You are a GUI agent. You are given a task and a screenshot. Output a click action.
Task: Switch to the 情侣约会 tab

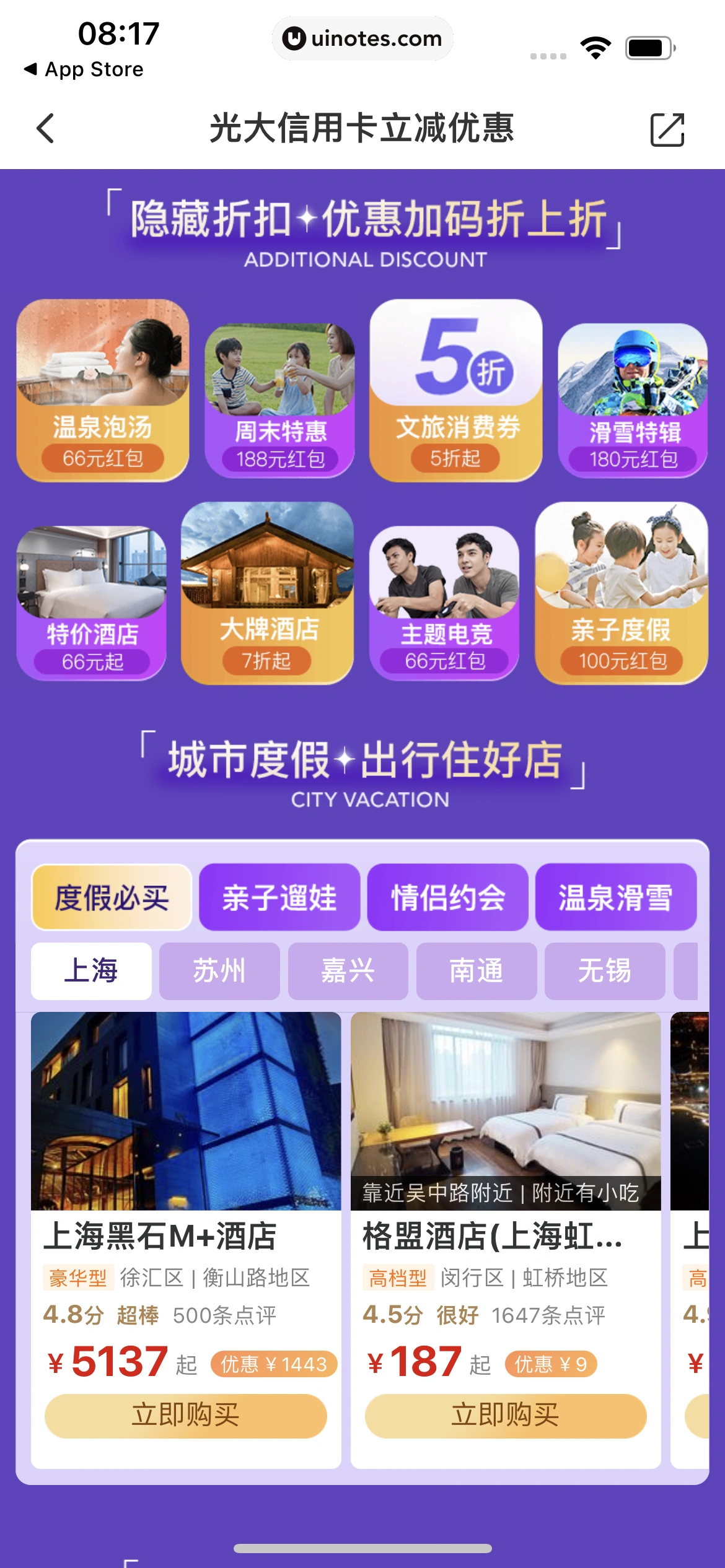[447, 897]
